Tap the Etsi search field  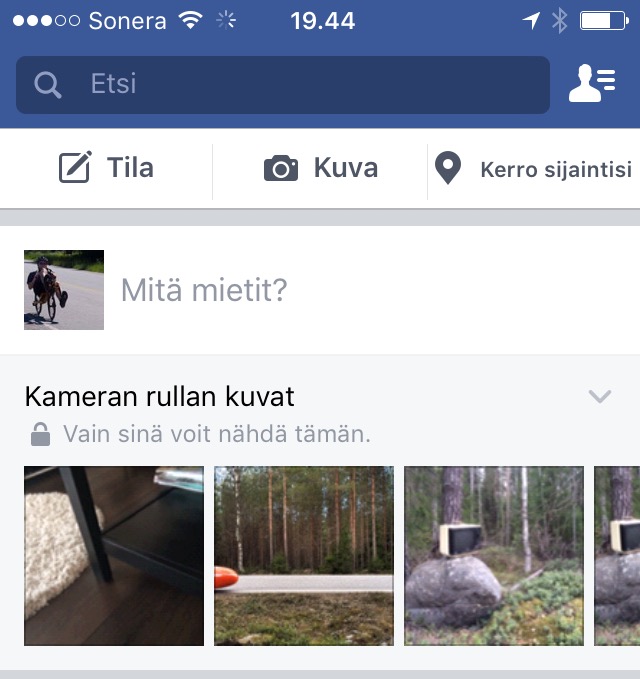click(x=282, y=84)
